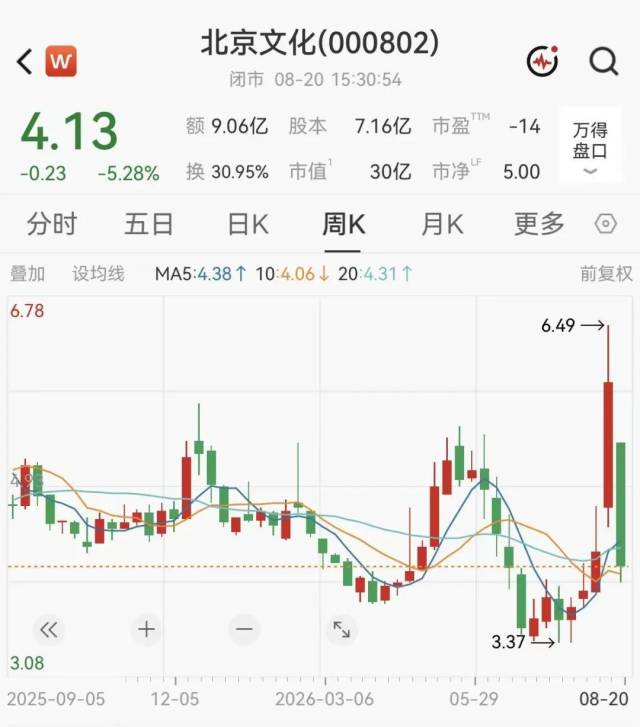Switch to the 月K chart tab
Screen dimensions: 640x727
click(x=442, y=224)
